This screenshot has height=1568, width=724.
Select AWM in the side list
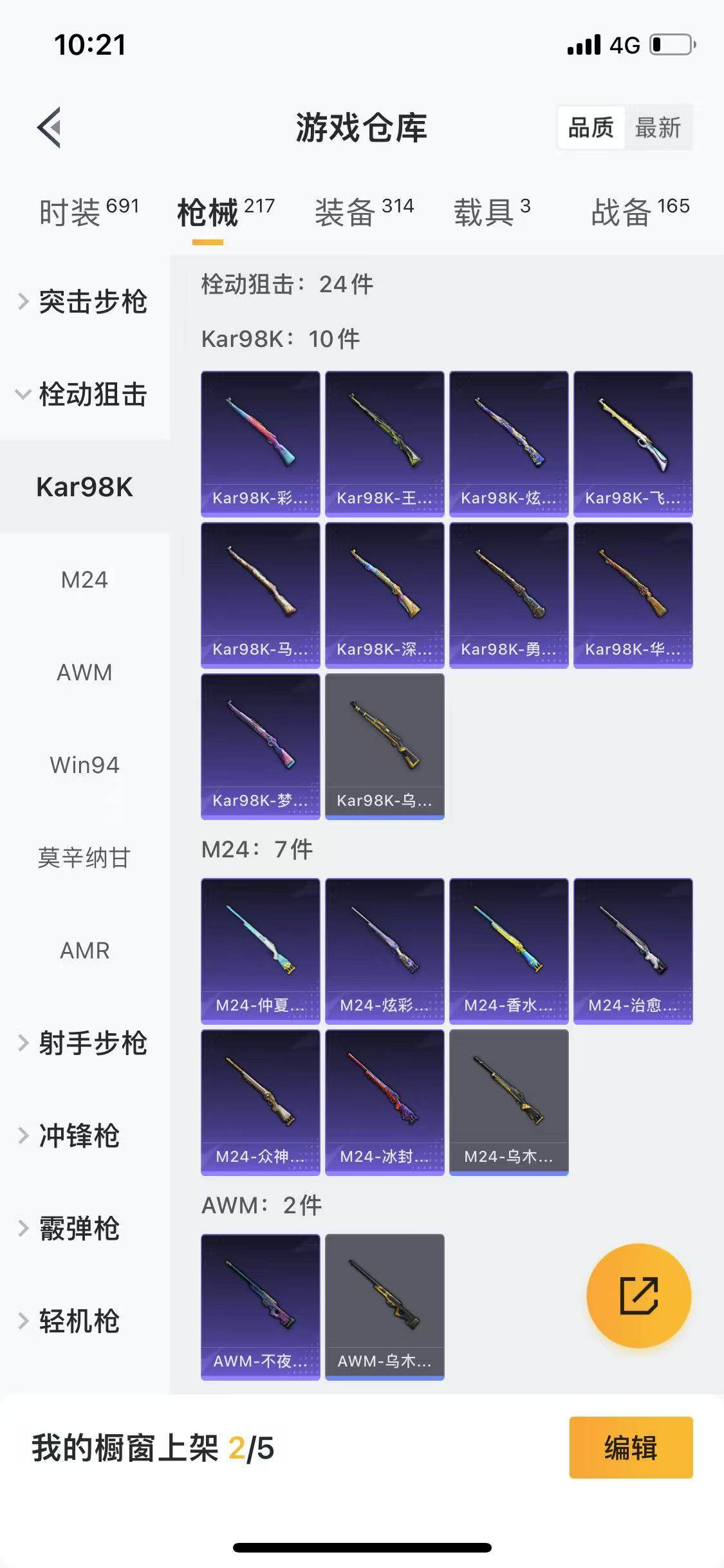pyautogui.click(x=84, y=673)
